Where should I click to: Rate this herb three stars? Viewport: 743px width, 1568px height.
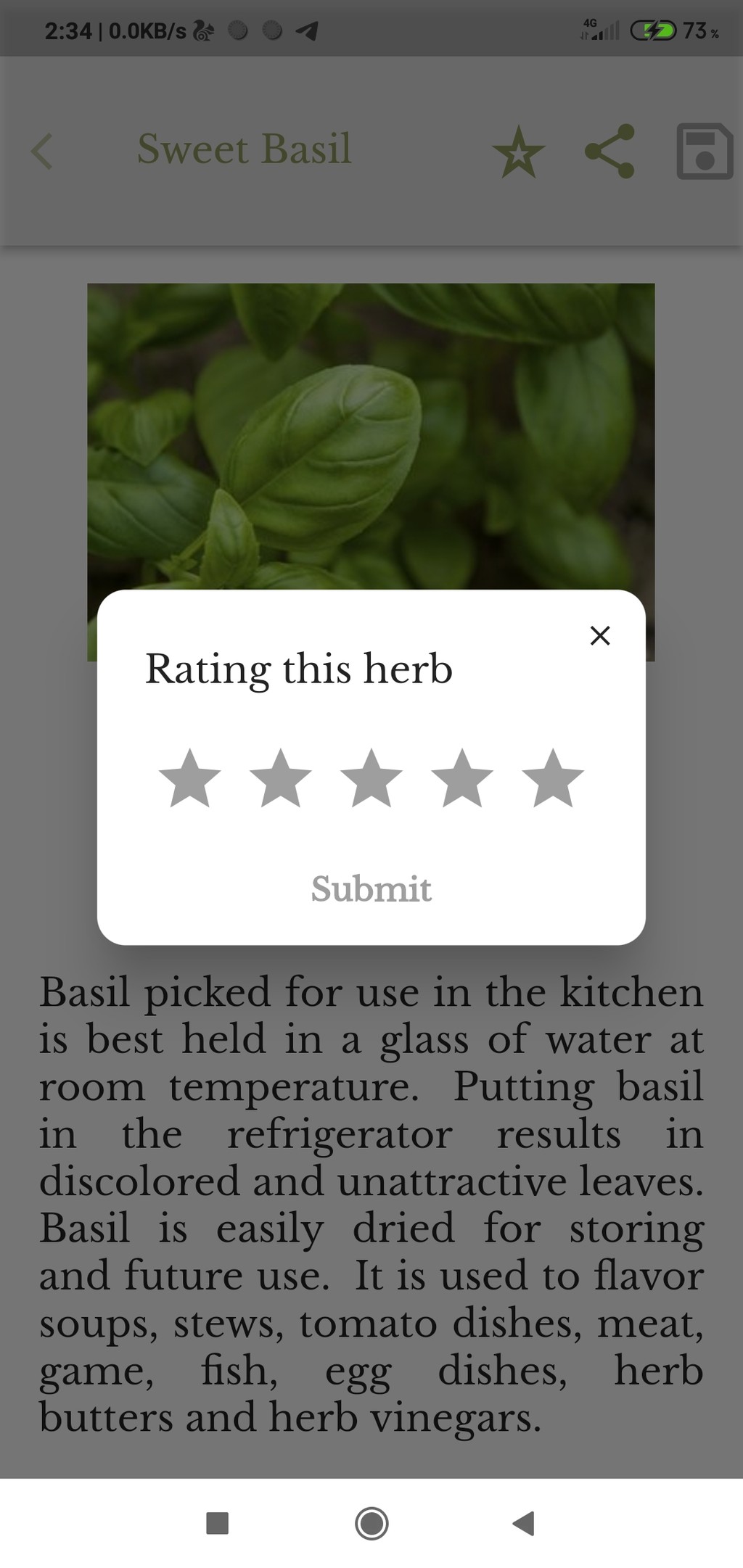pos(371,778)
